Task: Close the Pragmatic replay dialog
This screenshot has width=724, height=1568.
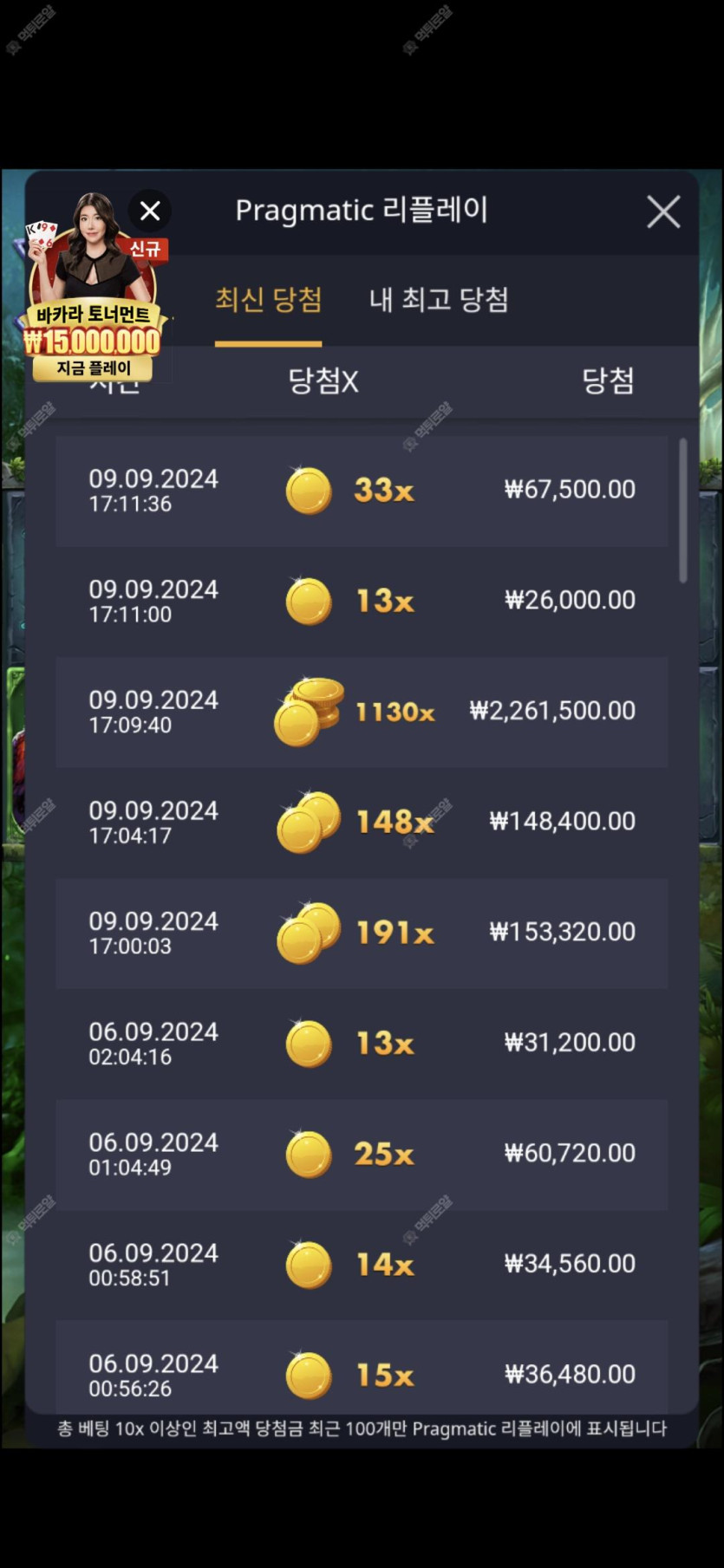Action: tap(663, 211)
